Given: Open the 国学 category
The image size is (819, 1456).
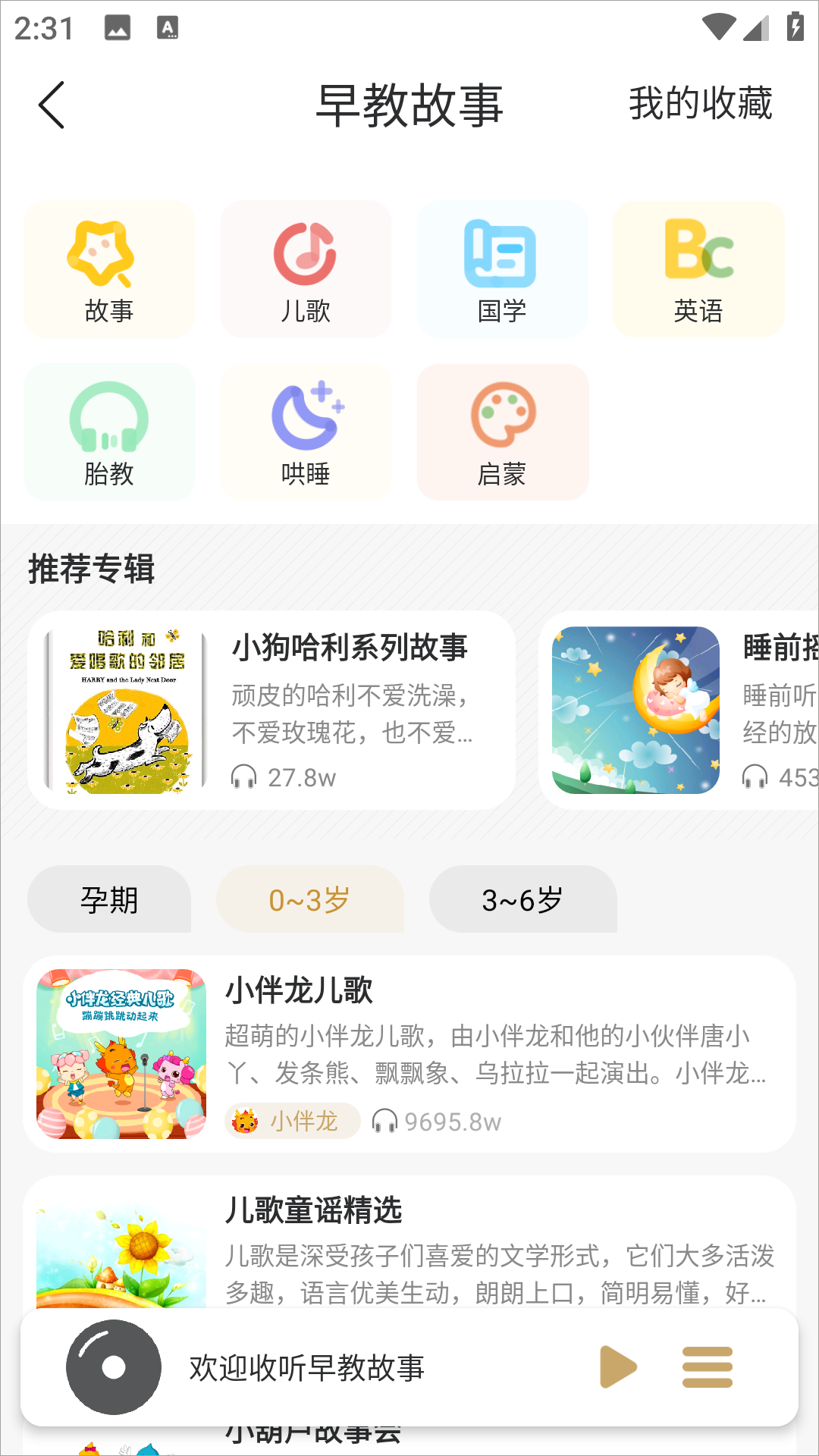Looking at the screenshot, I should click(501, 269).
